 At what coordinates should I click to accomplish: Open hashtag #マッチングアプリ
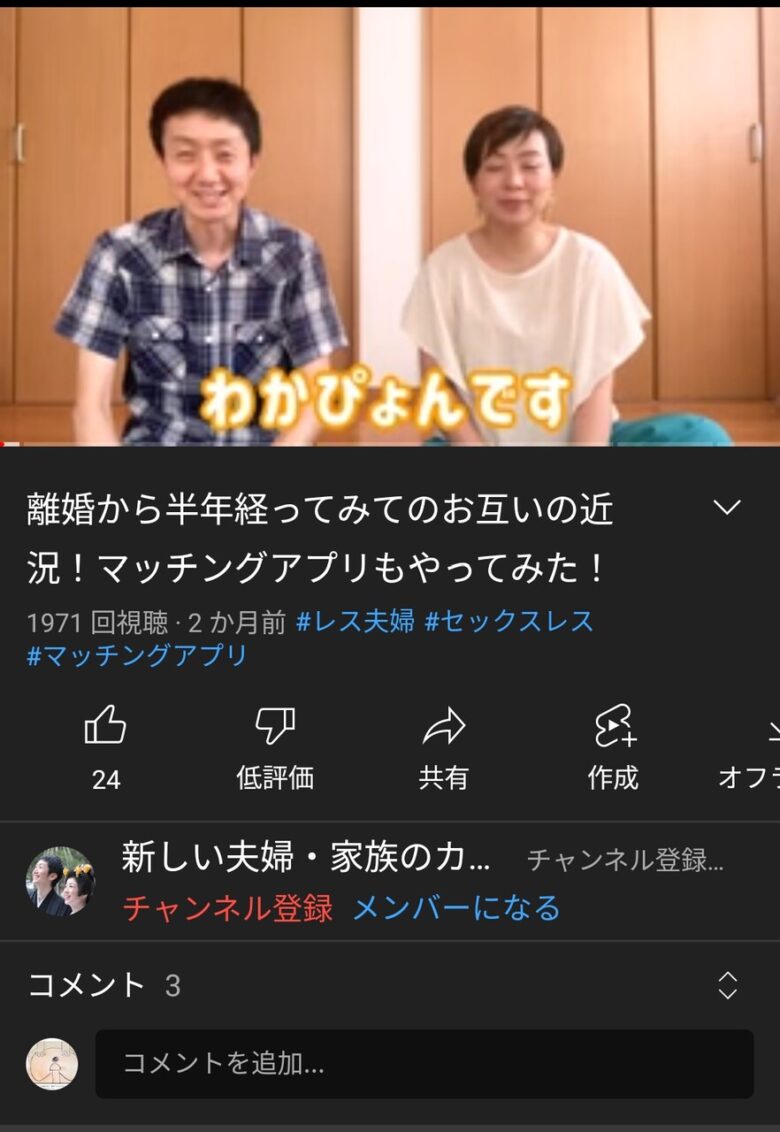click(137, 656)
